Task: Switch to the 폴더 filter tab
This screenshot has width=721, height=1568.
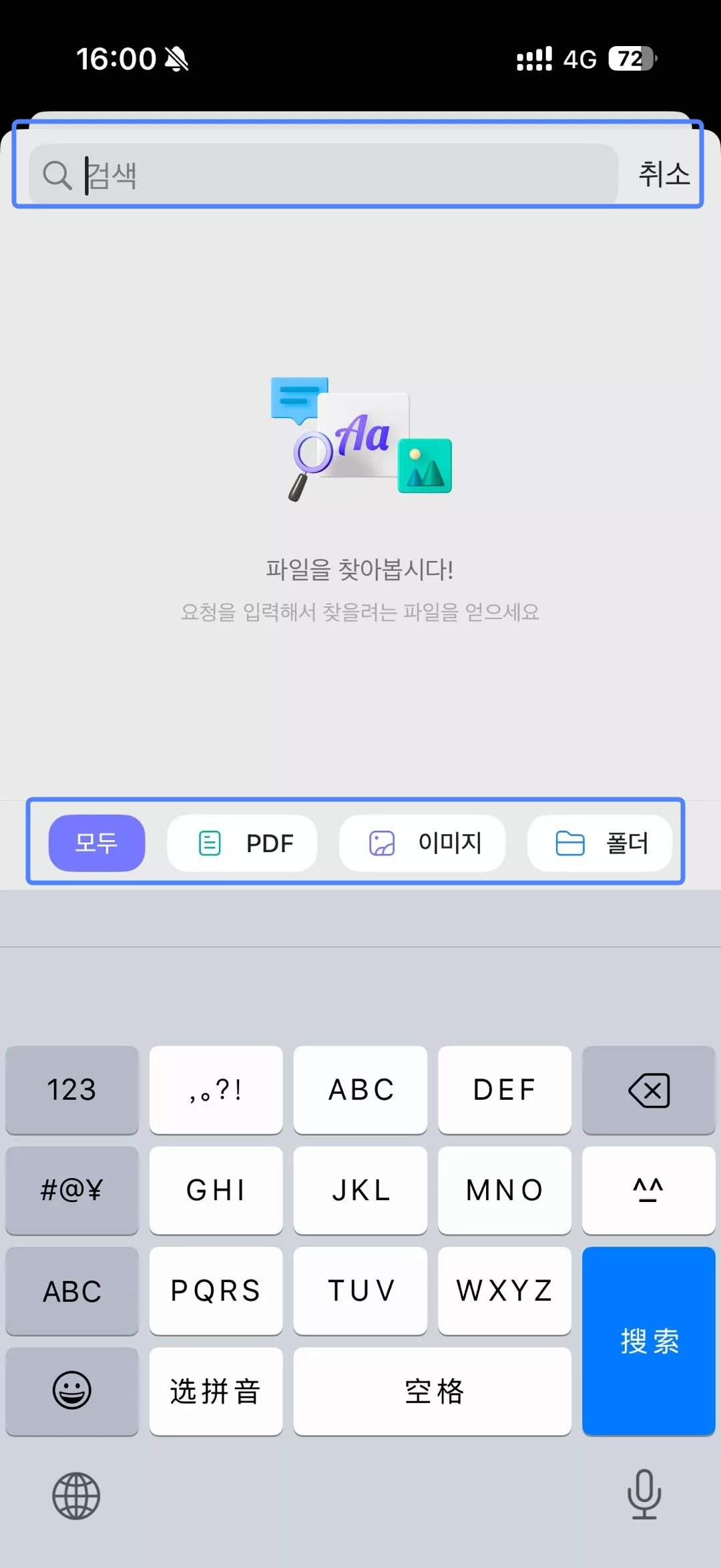Action: 599,843
